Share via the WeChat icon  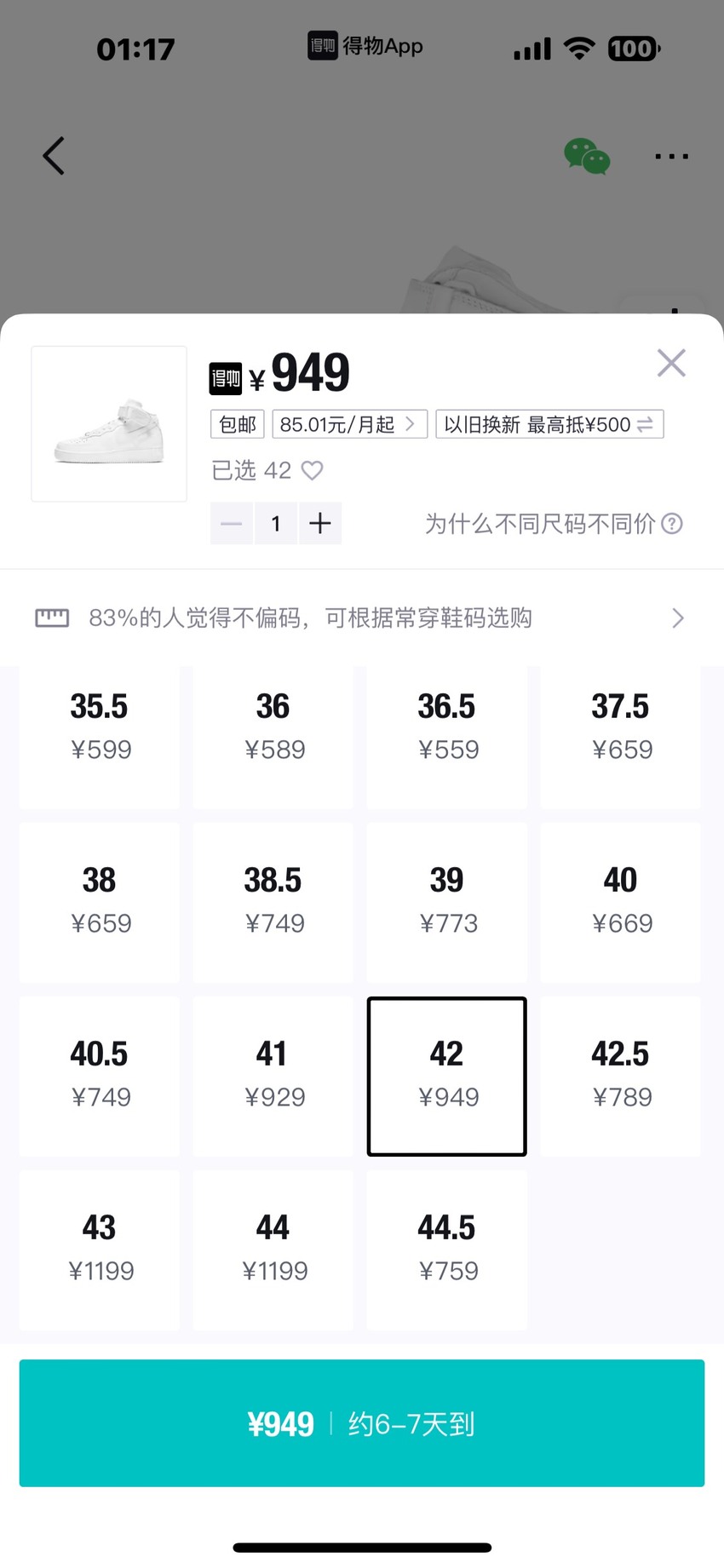point(587,157)
